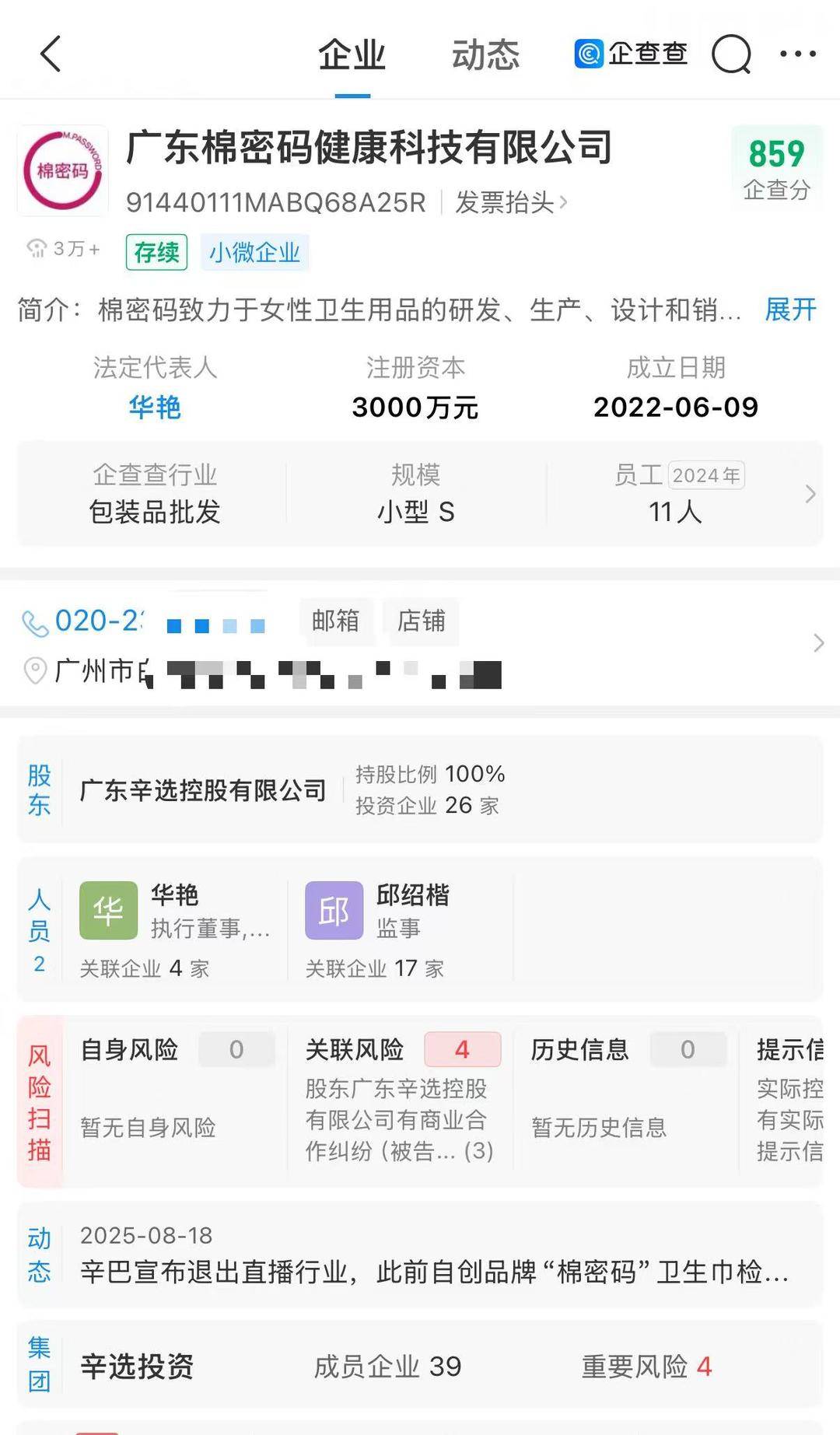Viewport: 840px width, 1435px height.
Task: Open the search magnifier icon
Action: click(x=731, y=54)
